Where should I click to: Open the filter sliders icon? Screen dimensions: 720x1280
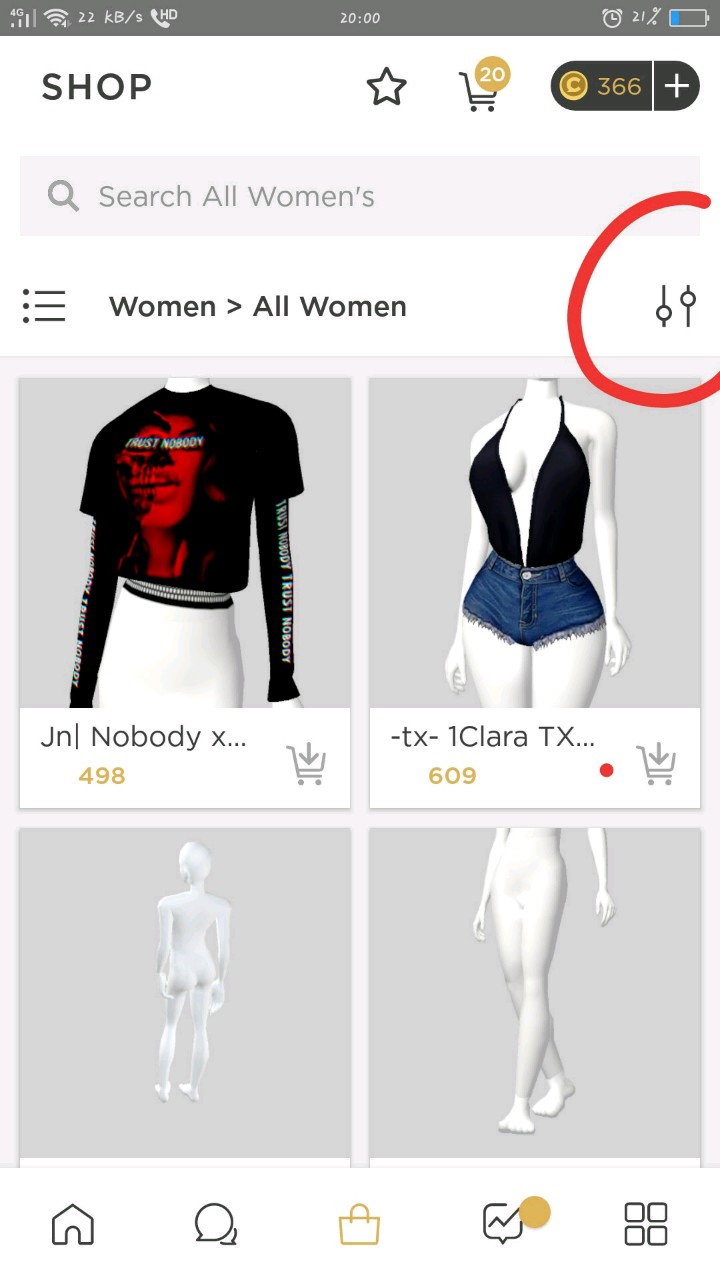click(x=676, y=306)
